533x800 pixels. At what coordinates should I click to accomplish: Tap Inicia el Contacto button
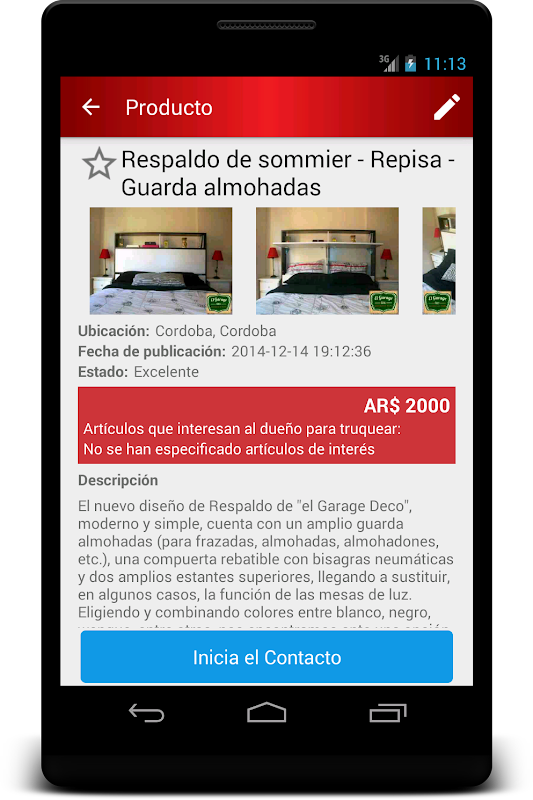pos(267,657)
